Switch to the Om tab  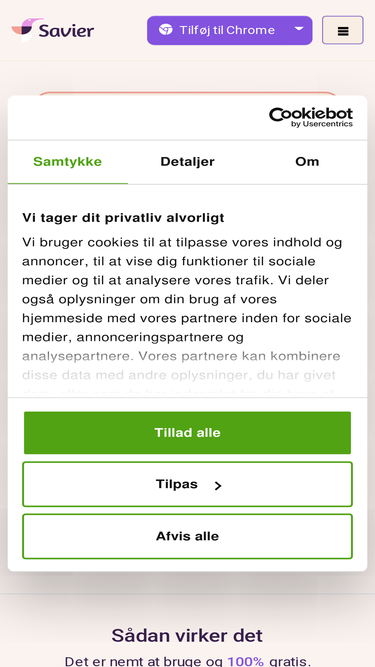tap(307, 162)
